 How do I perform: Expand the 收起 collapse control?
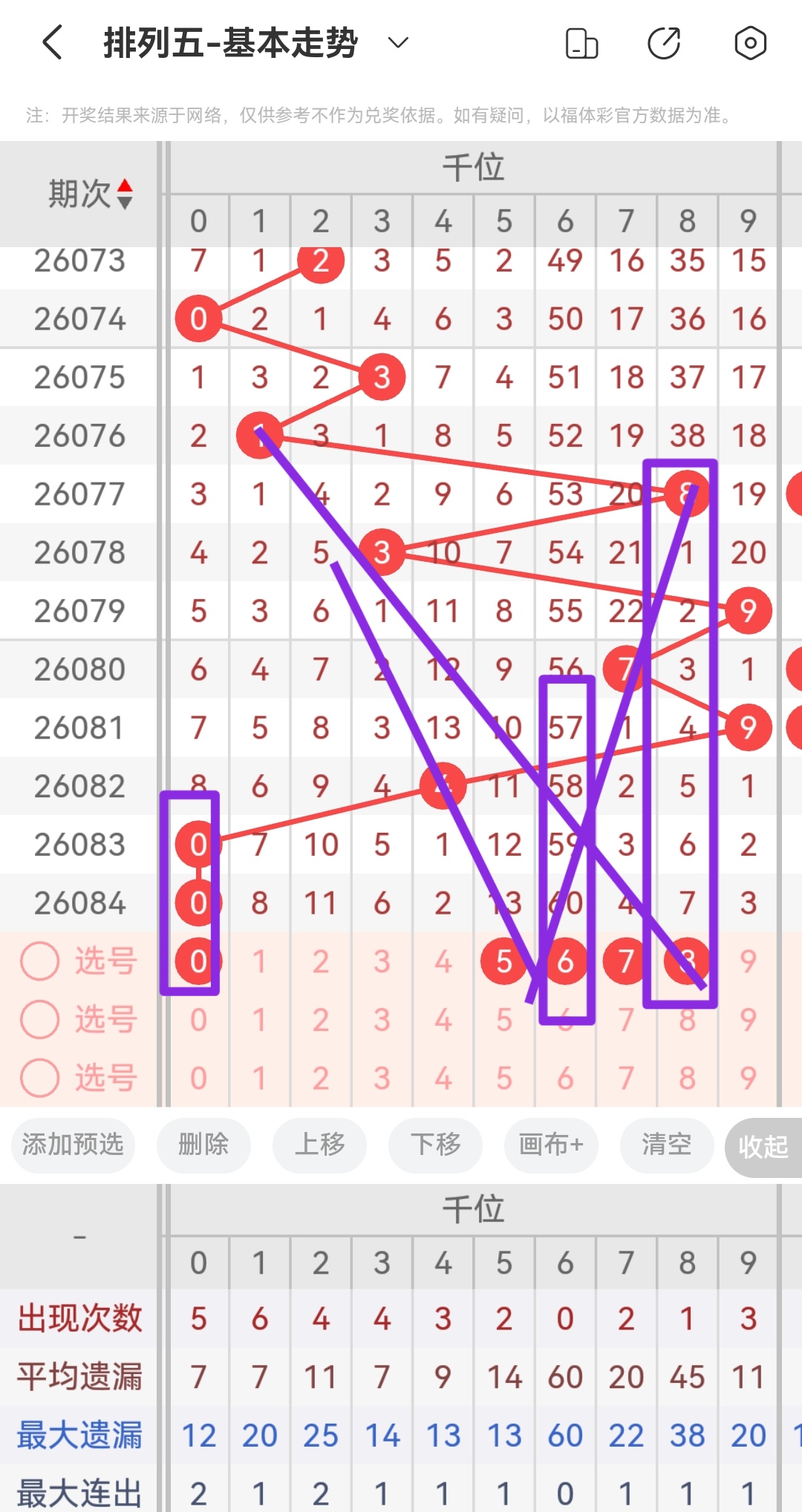[x=763, y=1146]
